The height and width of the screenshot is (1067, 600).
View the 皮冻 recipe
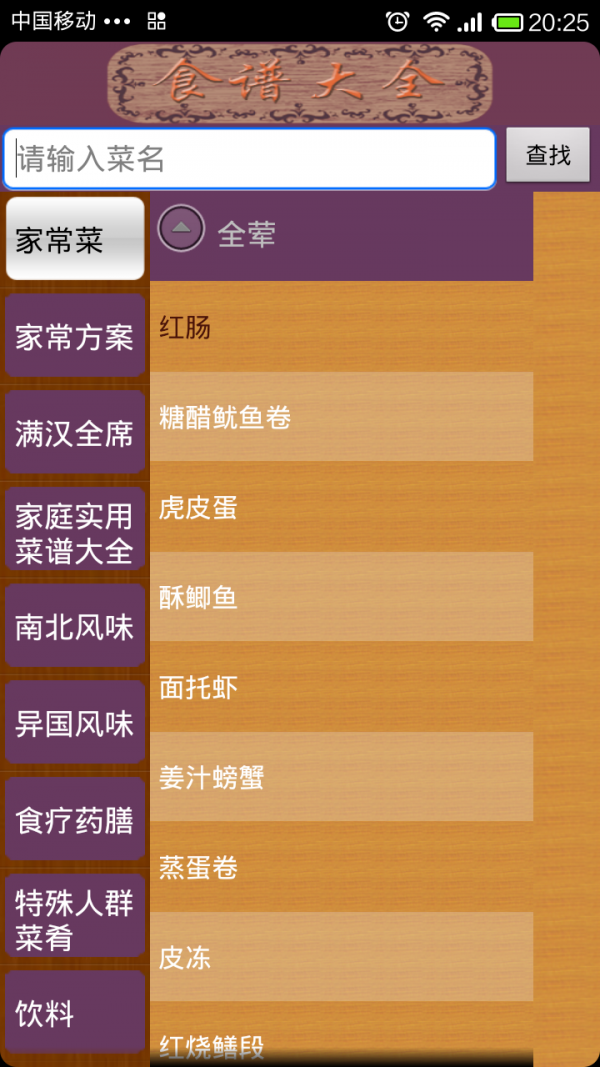341,957
